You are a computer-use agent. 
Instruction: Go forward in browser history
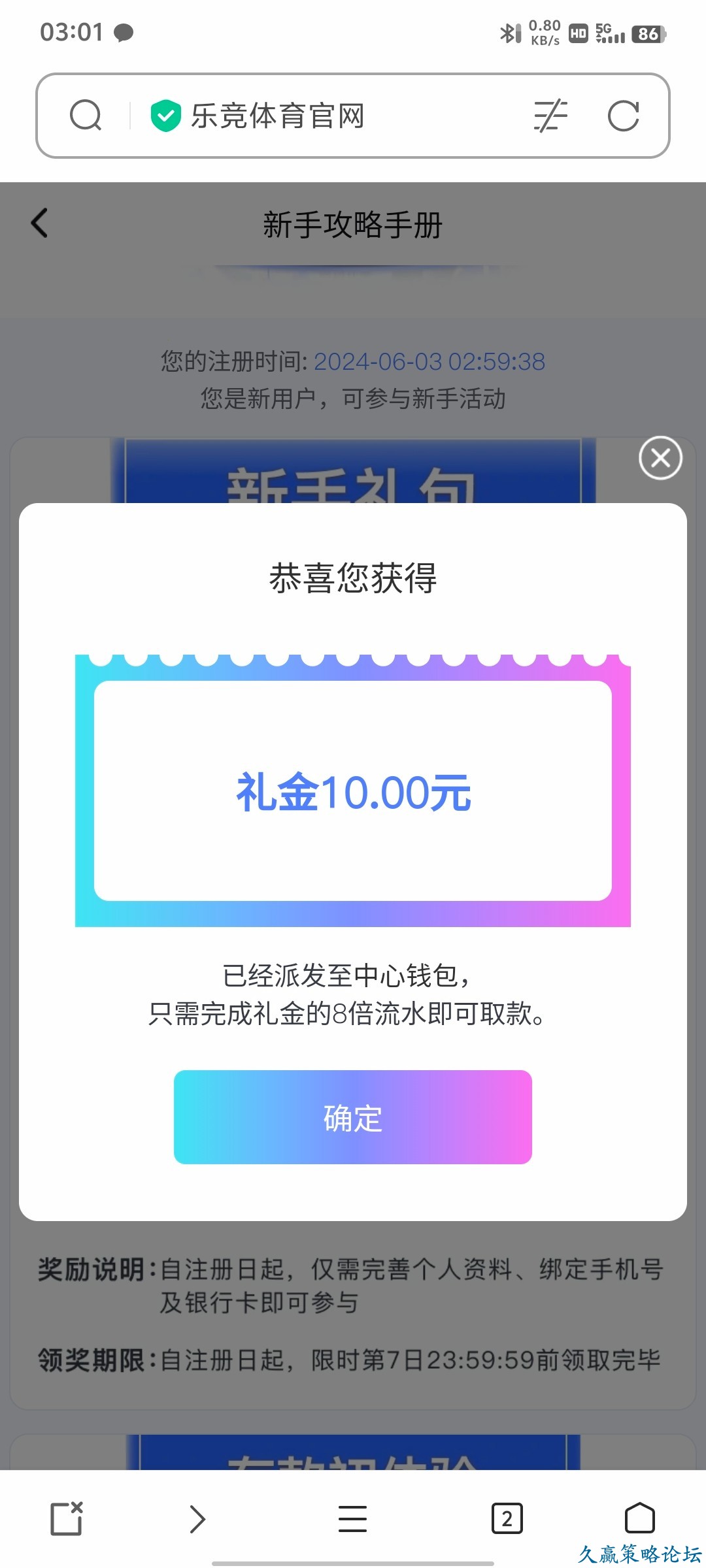(197, 1519)
